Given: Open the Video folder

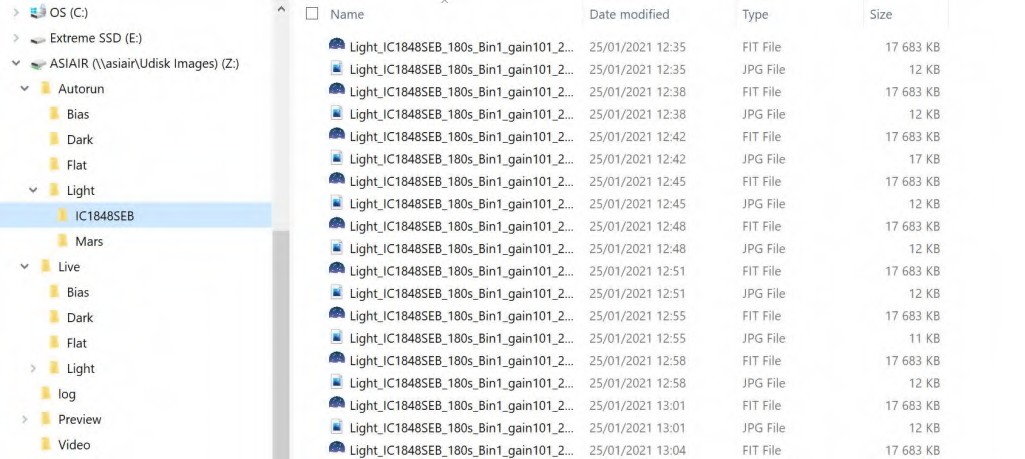Looking at the screenshot, I should pyautogui.click(x=74, y=445).
